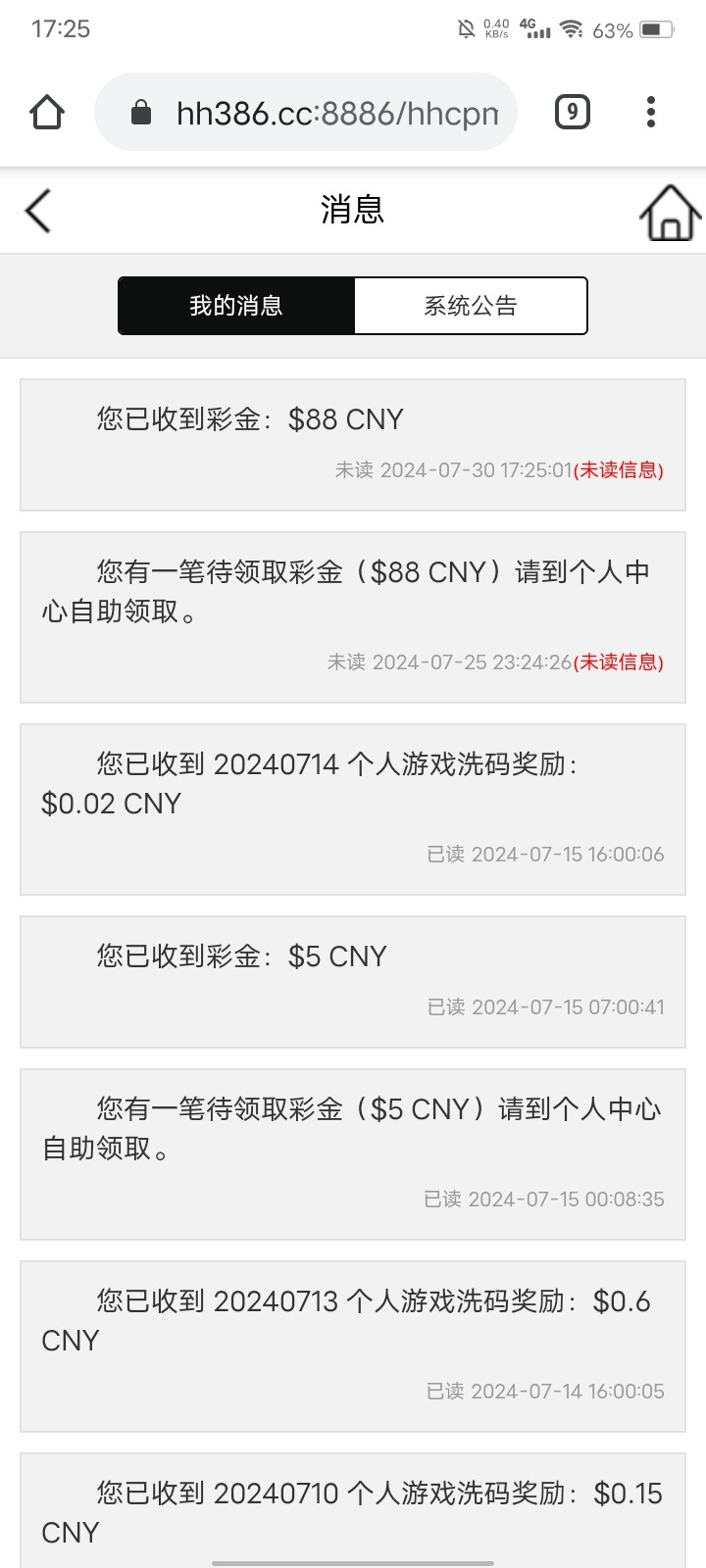Open message about pending $5 CNY bonus

[x=353, y=1153]
